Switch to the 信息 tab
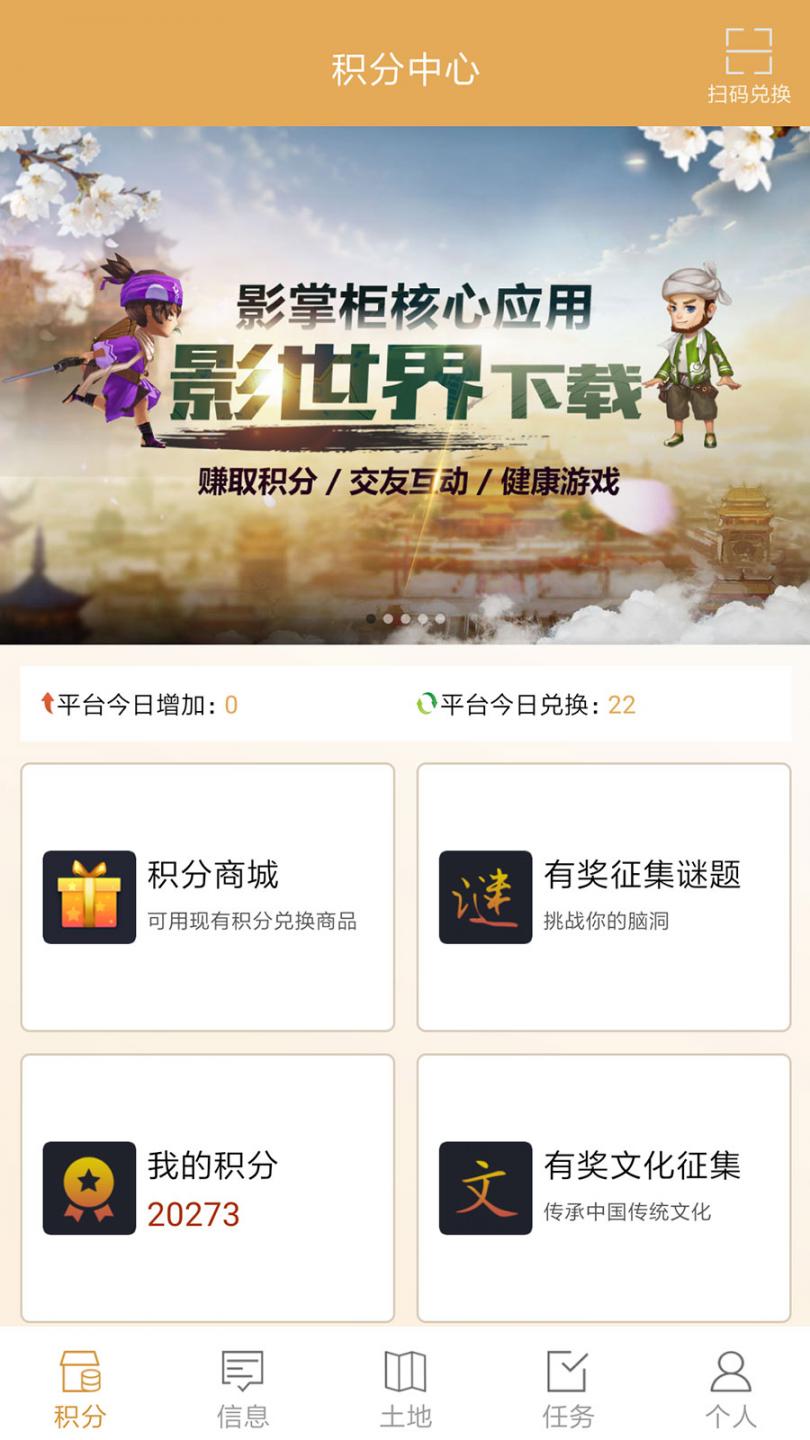Viewport: 810px width, 1440px height. [242, 1388]
